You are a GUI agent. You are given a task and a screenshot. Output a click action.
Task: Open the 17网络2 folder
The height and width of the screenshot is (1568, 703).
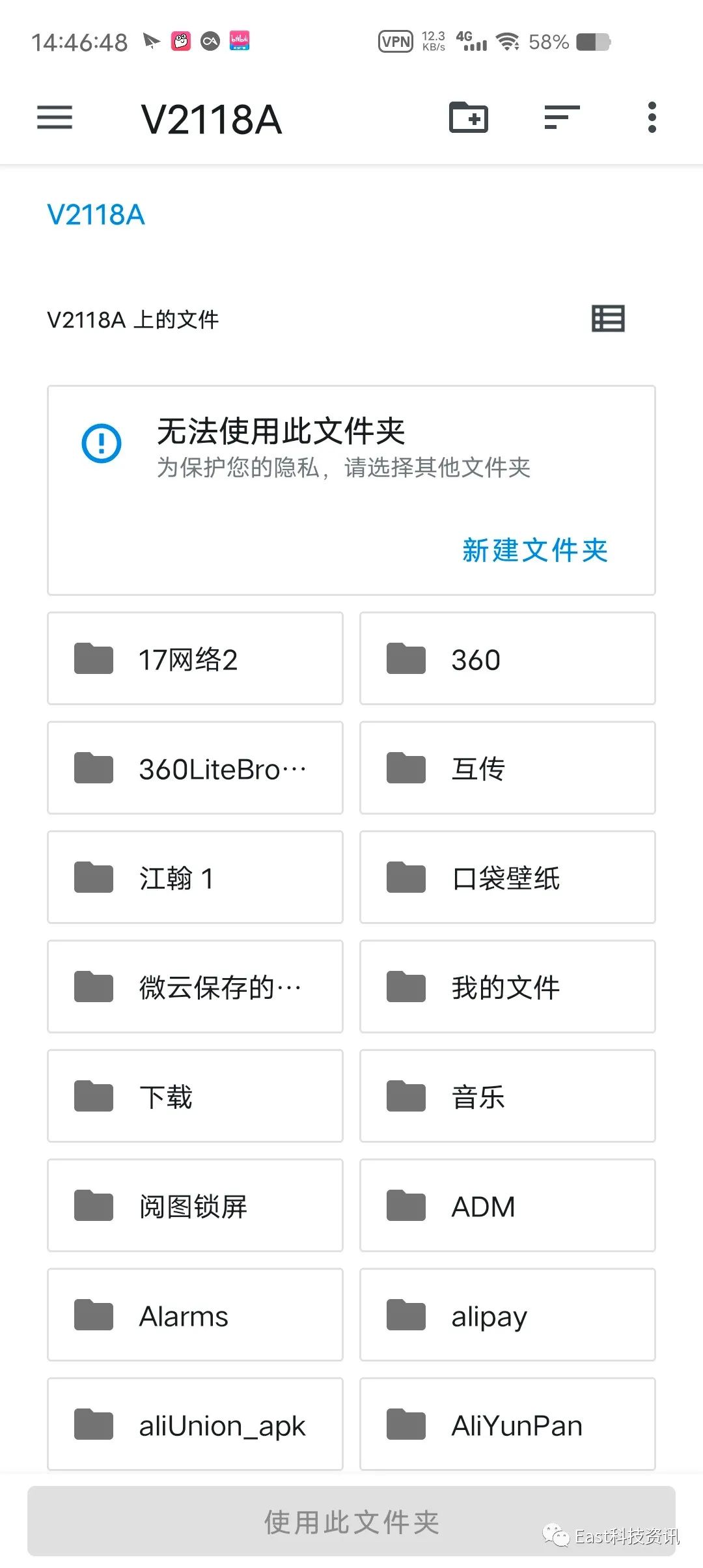point(195,658)
